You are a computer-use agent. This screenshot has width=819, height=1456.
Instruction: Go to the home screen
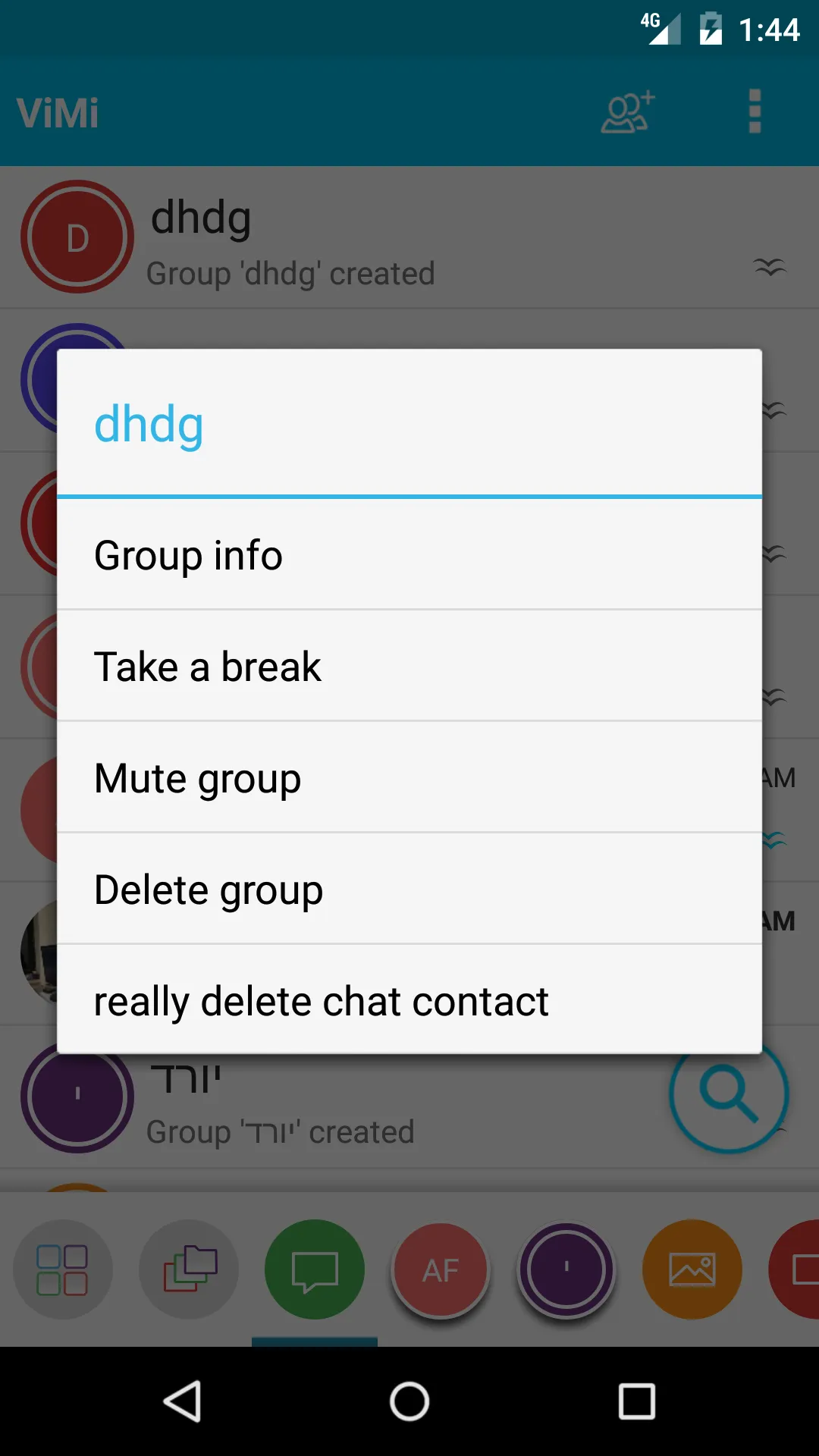click(x=409, y=1401)
